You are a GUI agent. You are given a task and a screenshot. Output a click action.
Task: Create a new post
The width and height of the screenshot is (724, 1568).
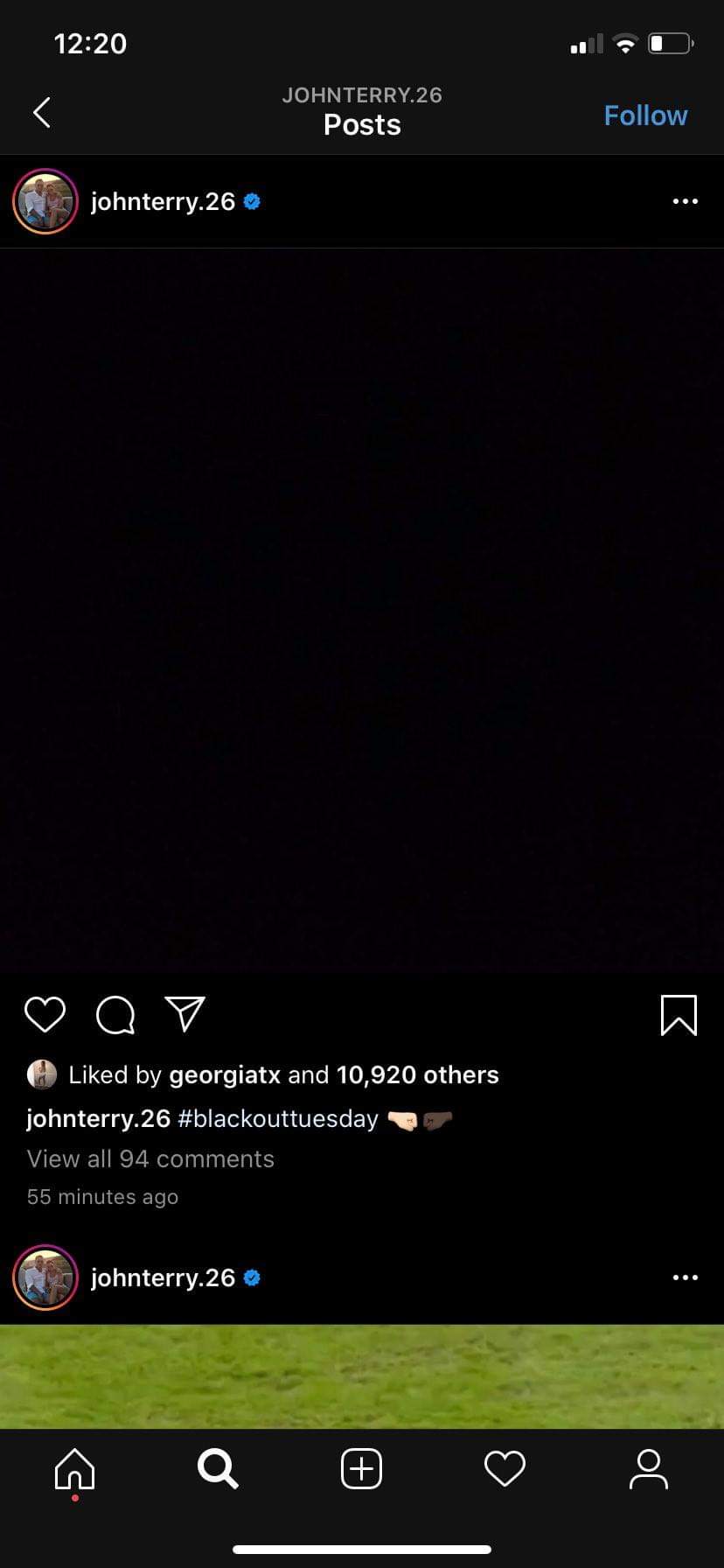point(361,1468)
